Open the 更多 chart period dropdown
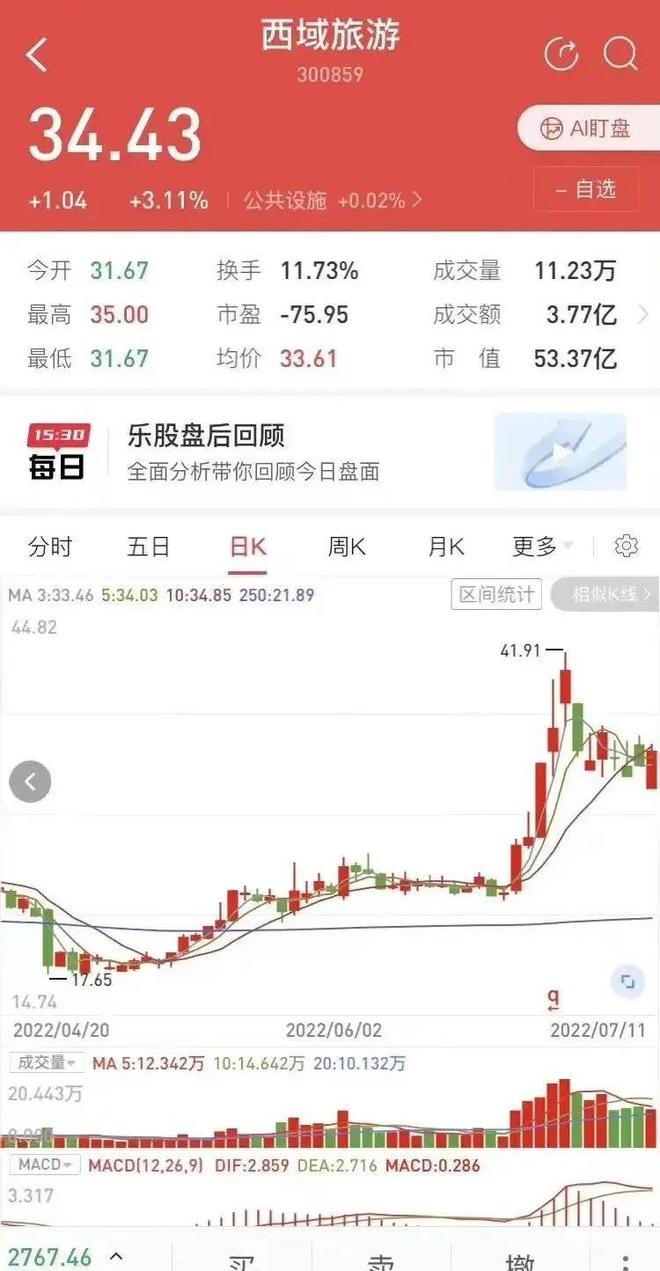The height and width of the screenshot is (1271, 660). [x=542, y=547]
